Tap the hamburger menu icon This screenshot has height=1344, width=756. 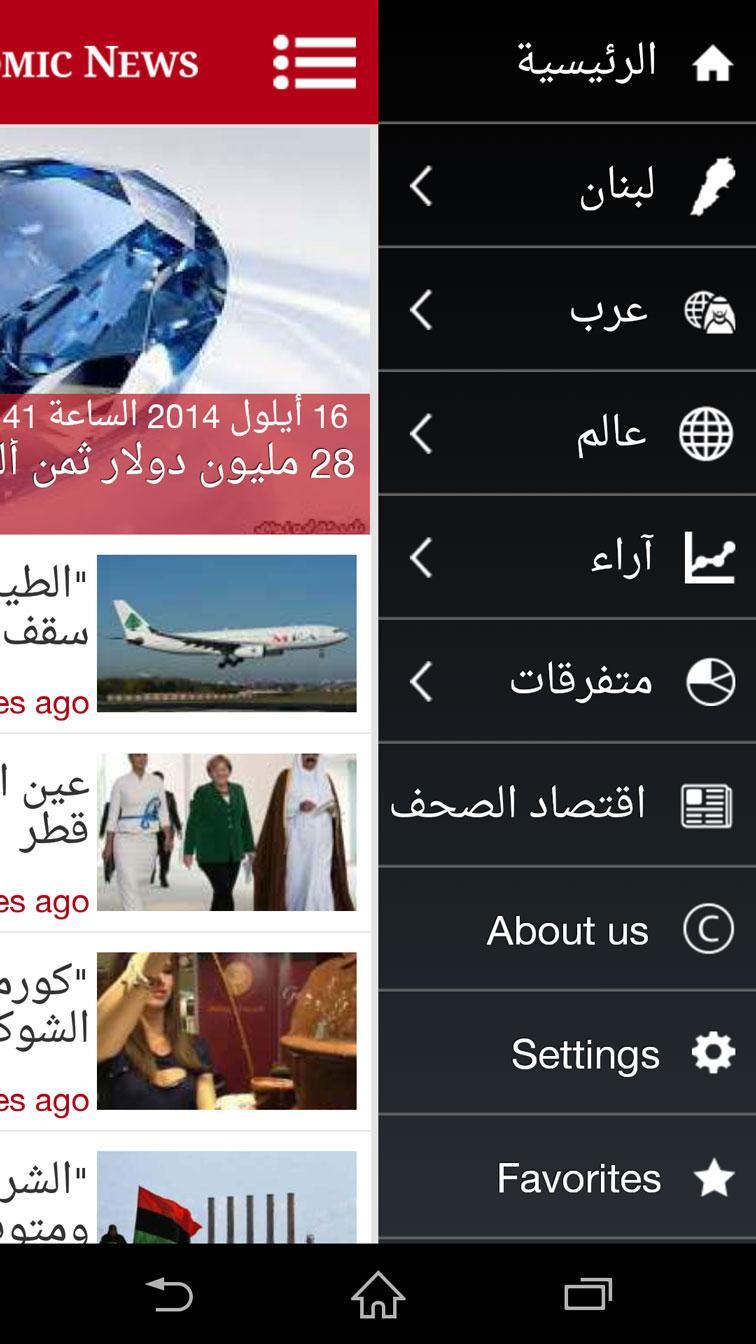[x=315, y=62]
